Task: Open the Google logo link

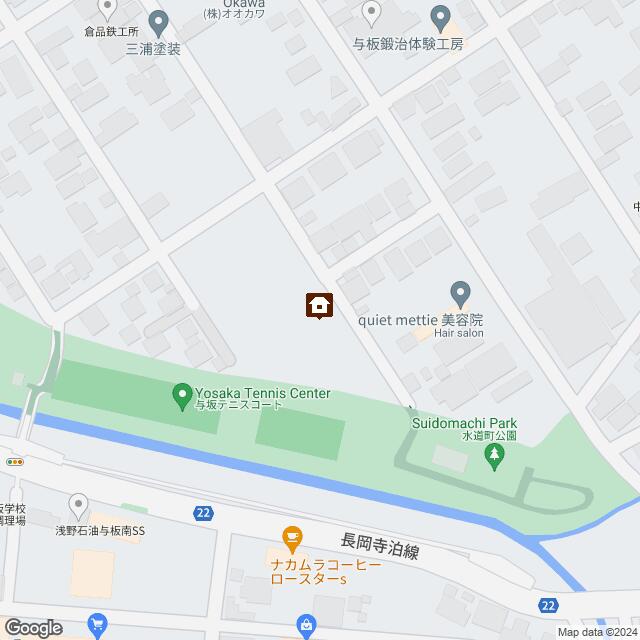Action: point(32,627)
